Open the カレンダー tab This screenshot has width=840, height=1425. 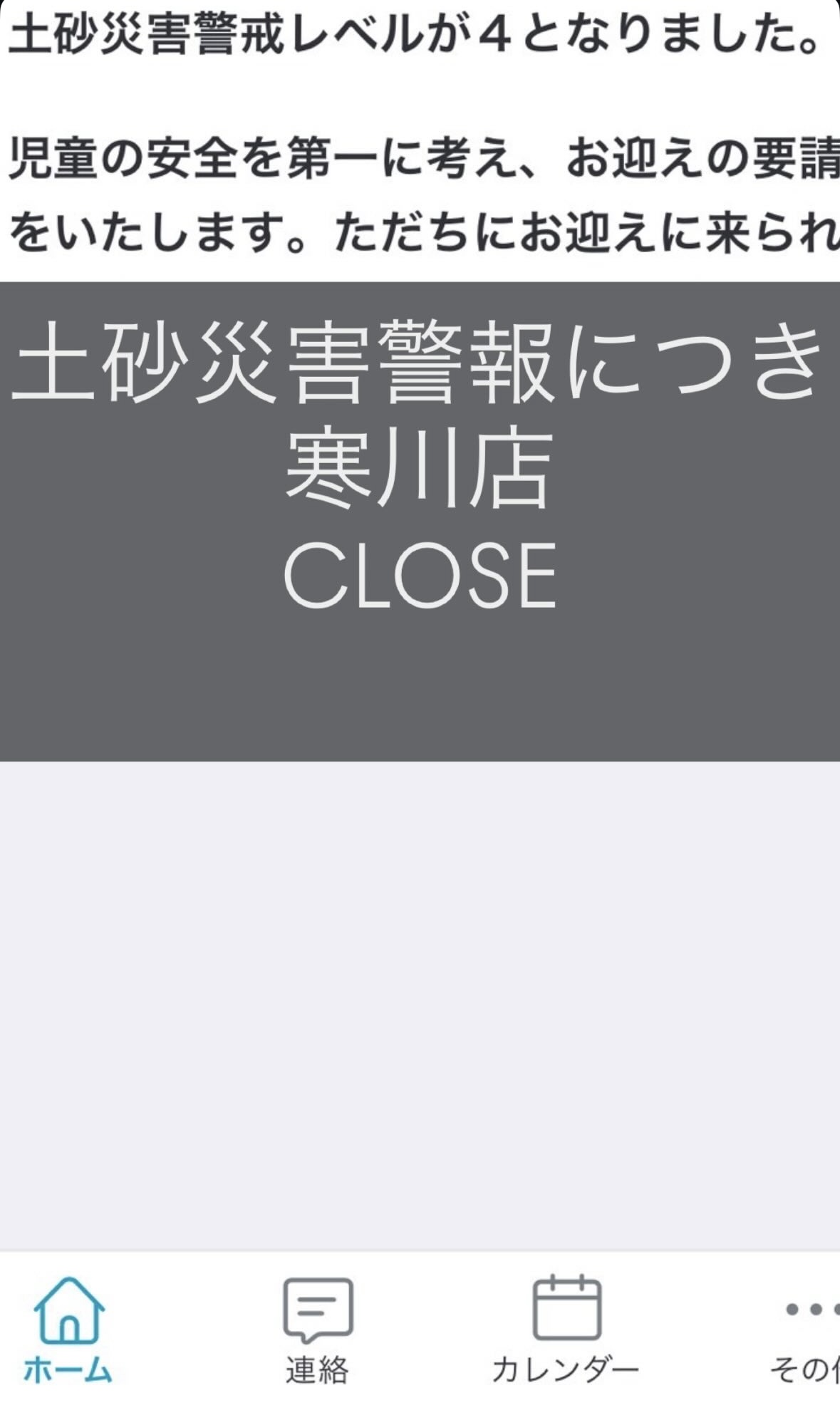(x=566, y=1330)
